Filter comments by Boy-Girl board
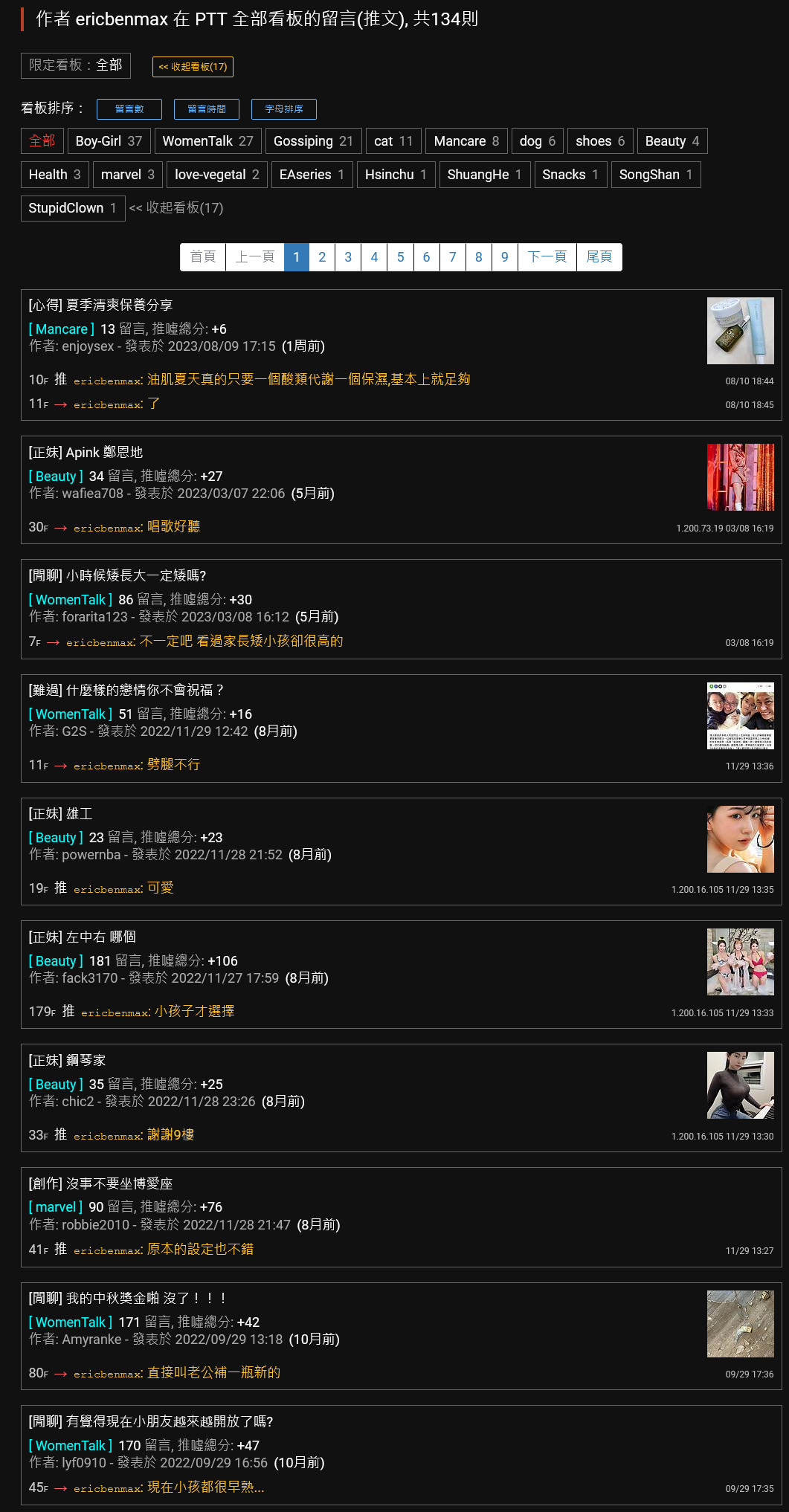Image resolution: width=789 pixels, height=1512 pixels. click(x=109, y=141)
